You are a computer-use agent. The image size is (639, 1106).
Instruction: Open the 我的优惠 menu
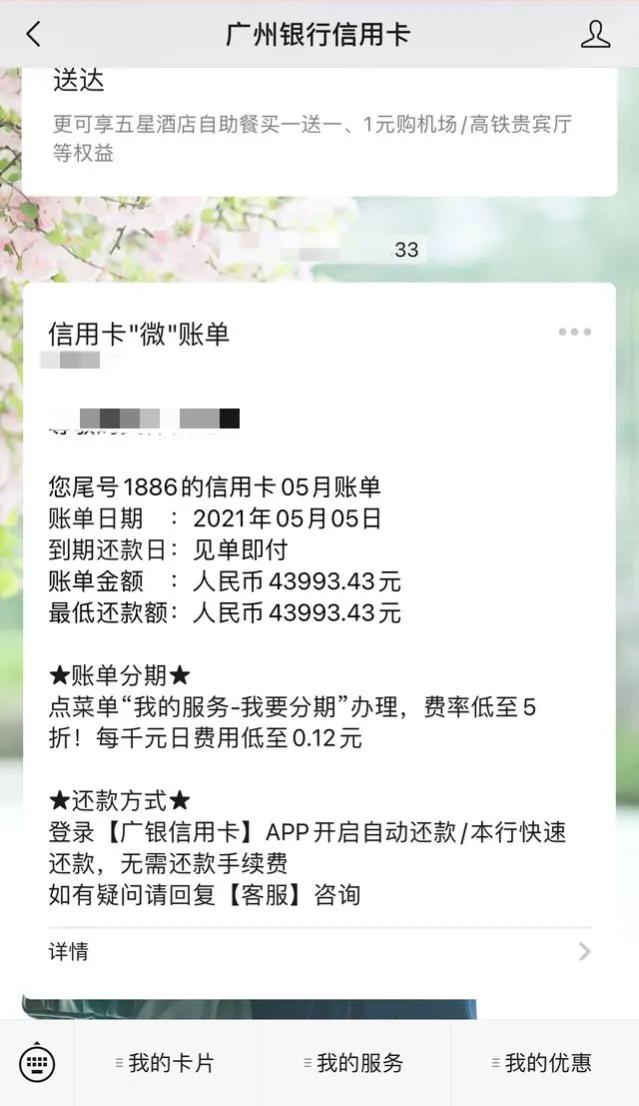pos(544,1063)
